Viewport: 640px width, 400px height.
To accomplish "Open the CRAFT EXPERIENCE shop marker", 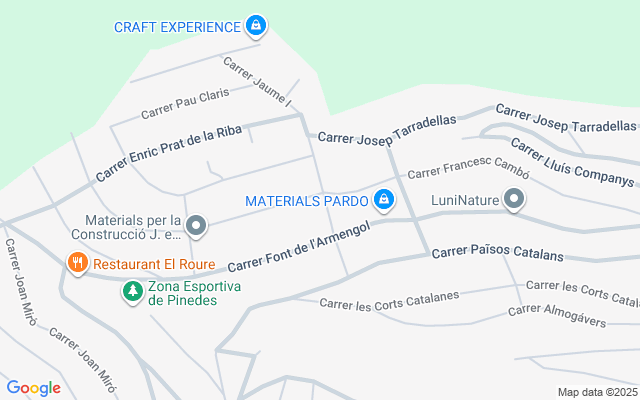I will point(256,26).
